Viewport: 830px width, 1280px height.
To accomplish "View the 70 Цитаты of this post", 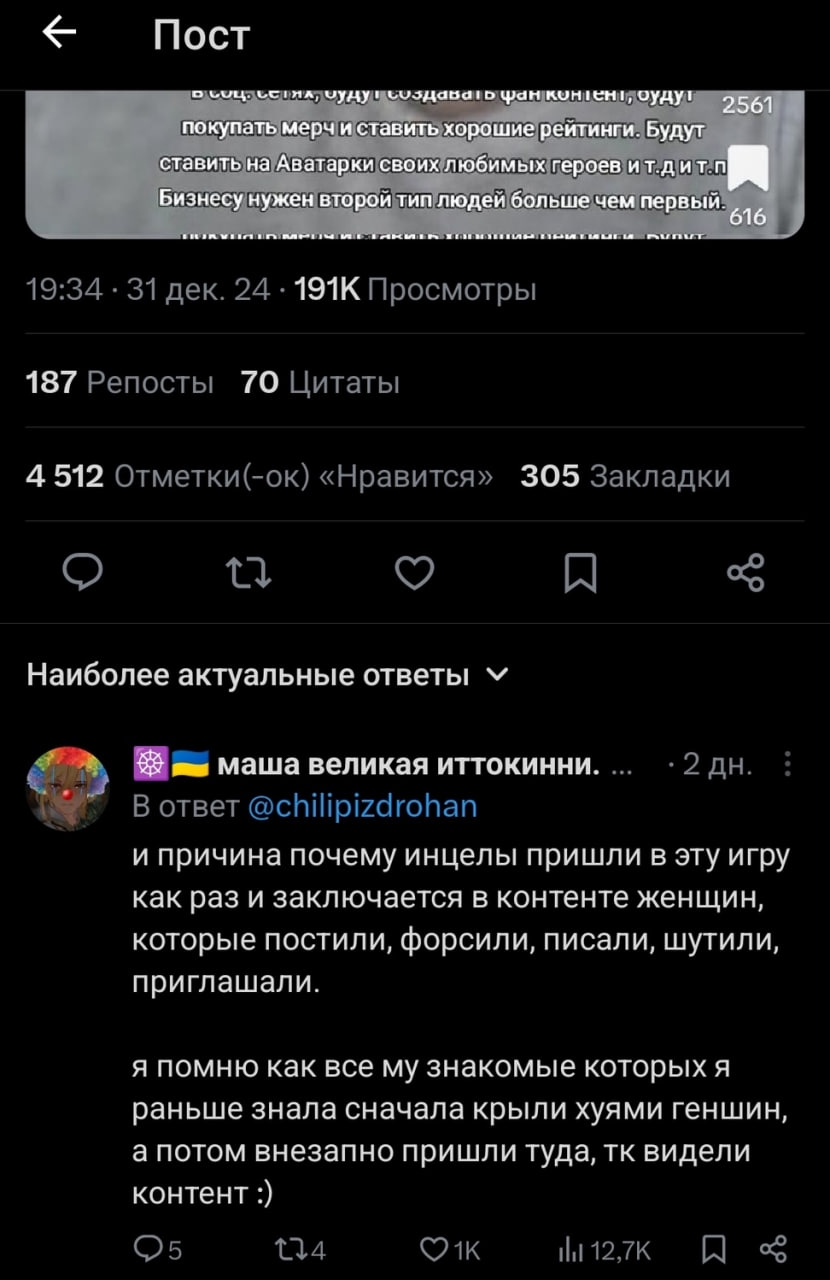I will pyautogui.click(x=320, y=382).
